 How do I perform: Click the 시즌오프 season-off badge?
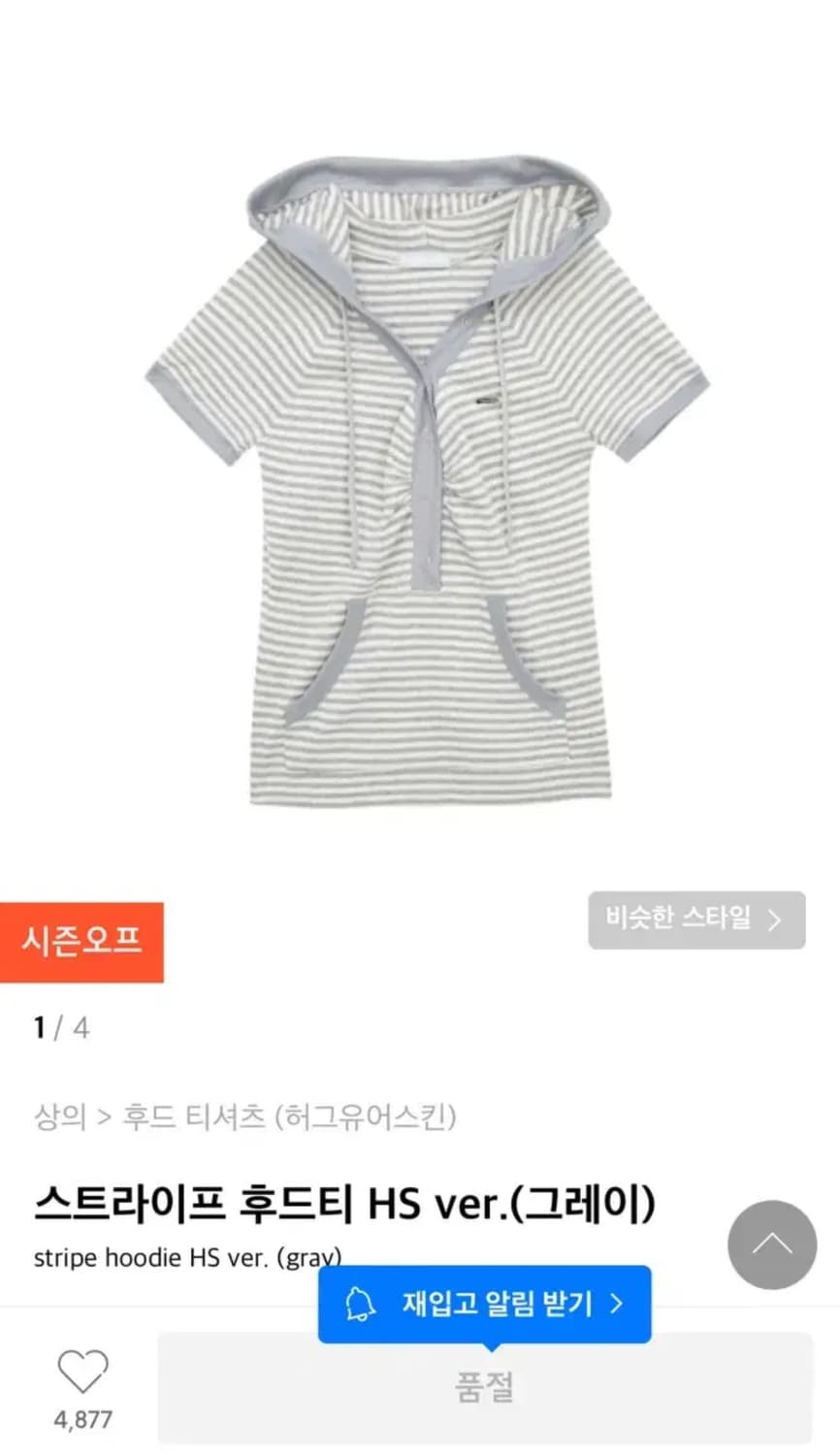pyautogui.click(x=82, y=942)
